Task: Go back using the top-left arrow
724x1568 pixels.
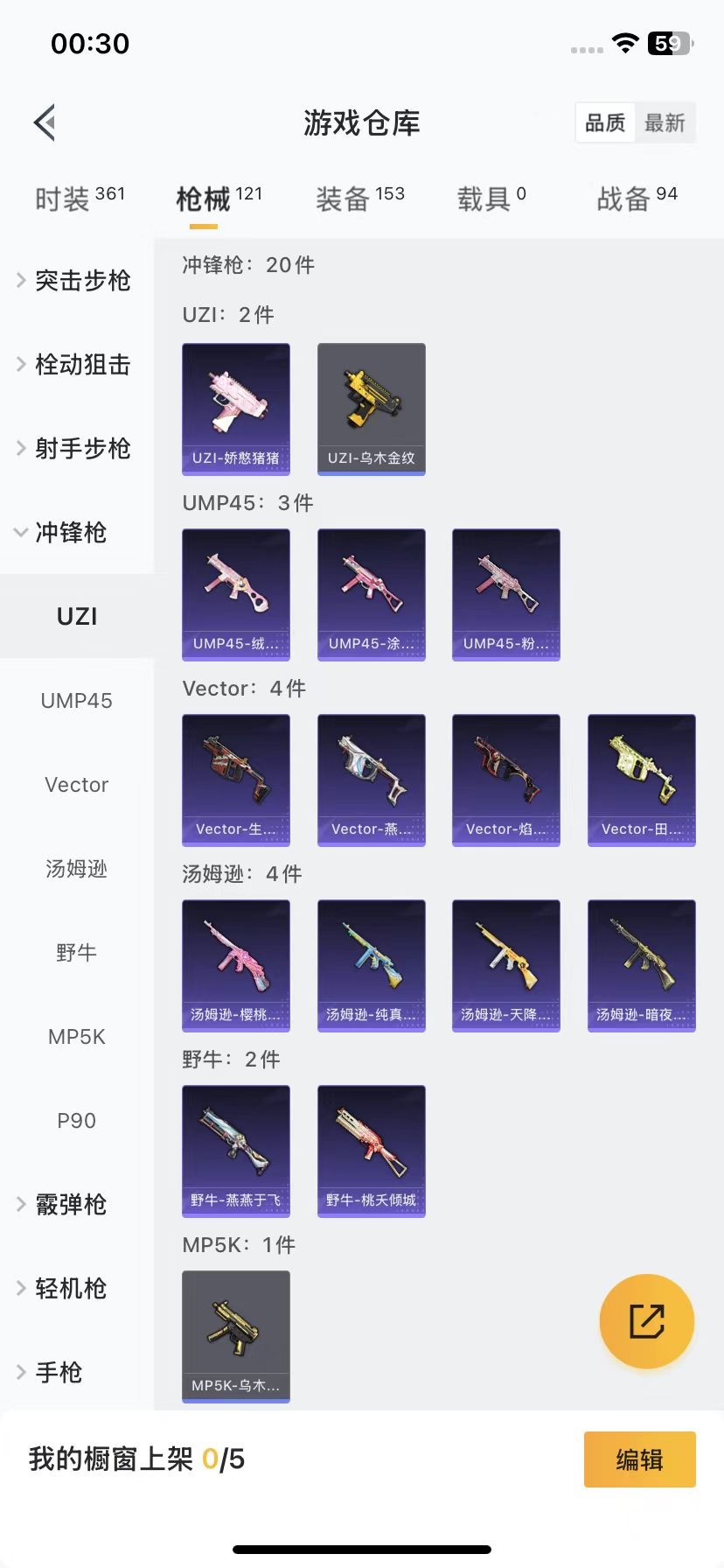Action: [45, 122]
